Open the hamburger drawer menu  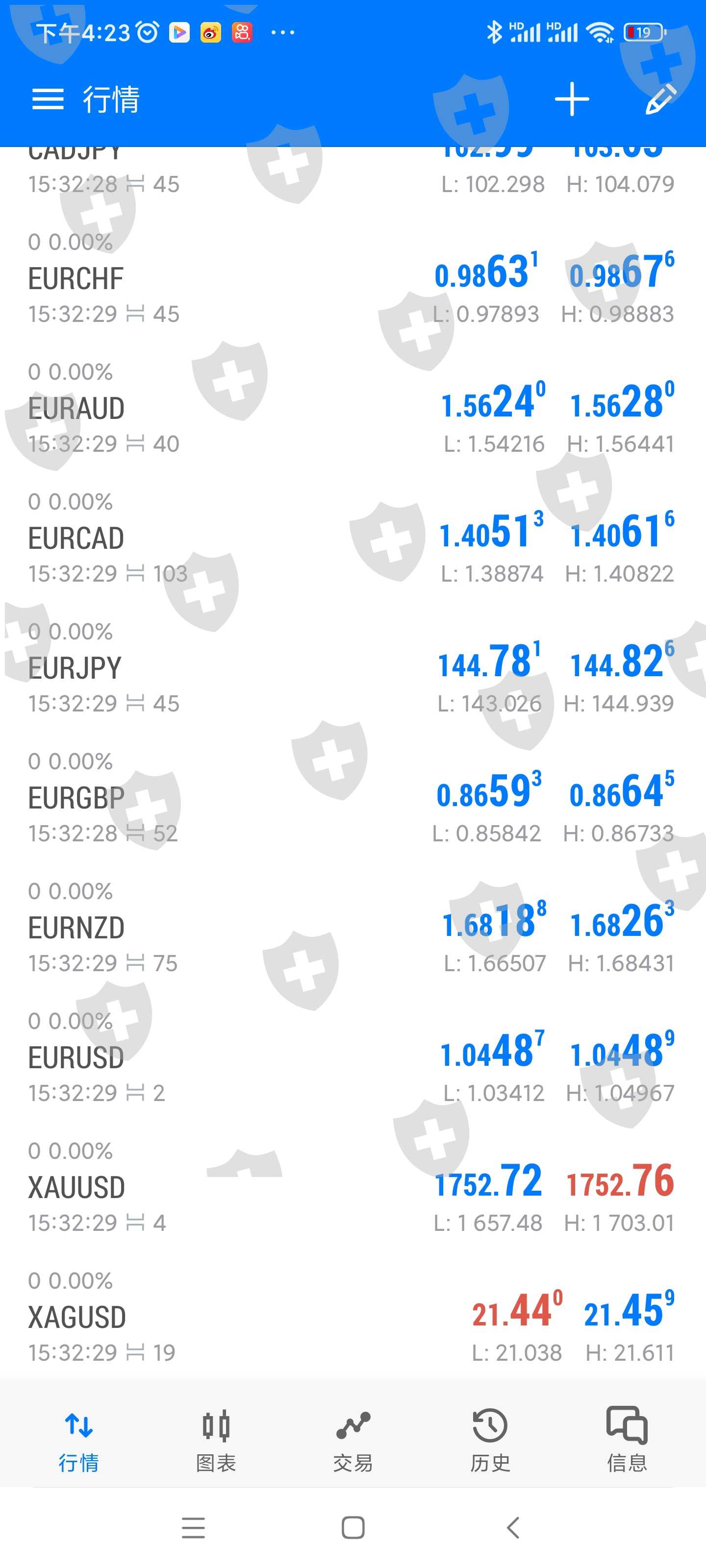coord(48,99)
